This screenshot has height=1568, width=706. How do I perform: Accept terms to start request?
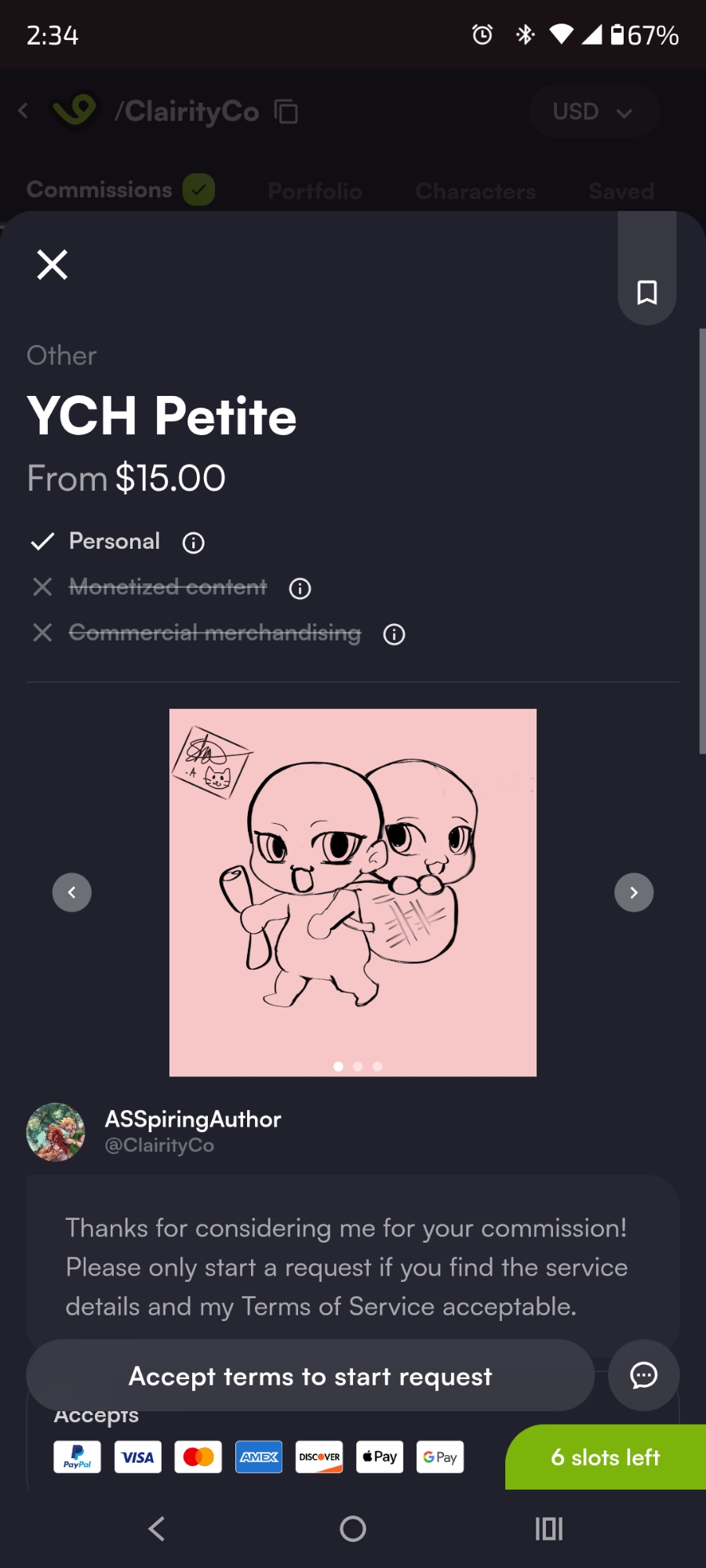311,1376
